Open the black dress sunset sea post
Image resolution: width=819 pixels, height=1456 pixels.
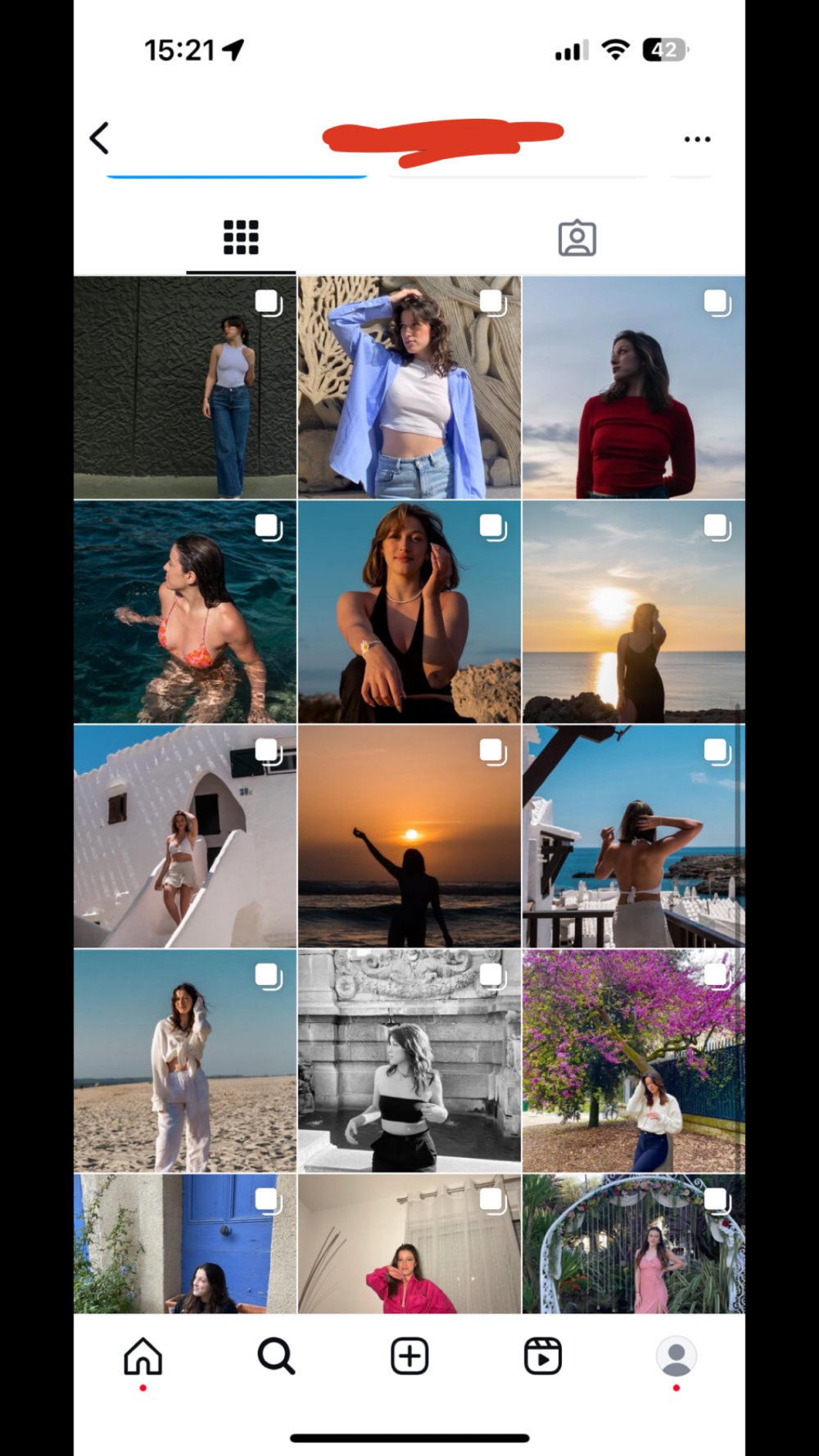click(x=633, y=613)
